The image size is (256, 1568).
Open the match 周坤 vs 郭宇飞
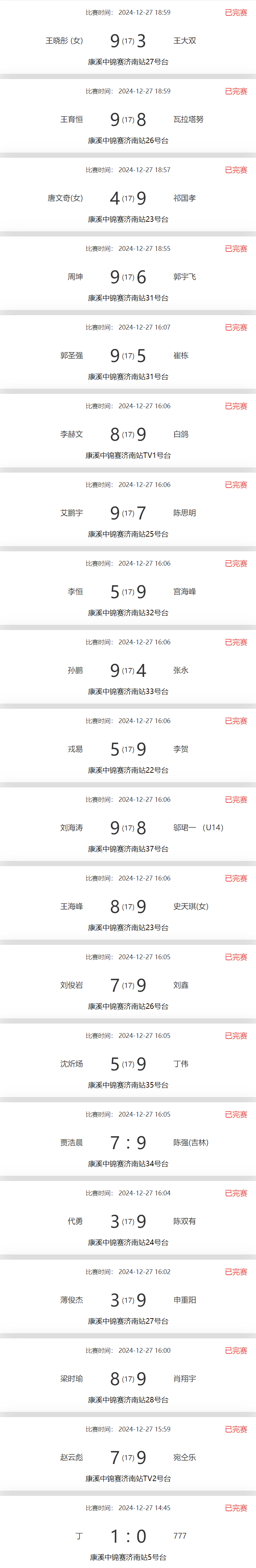(128, 277)
